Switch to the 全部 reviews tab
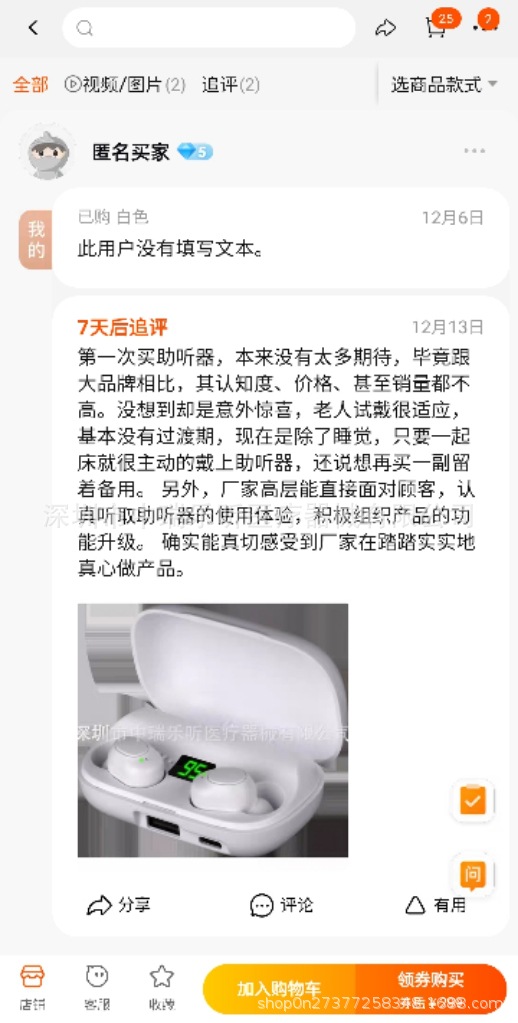518x1023 pixels. 31,84
